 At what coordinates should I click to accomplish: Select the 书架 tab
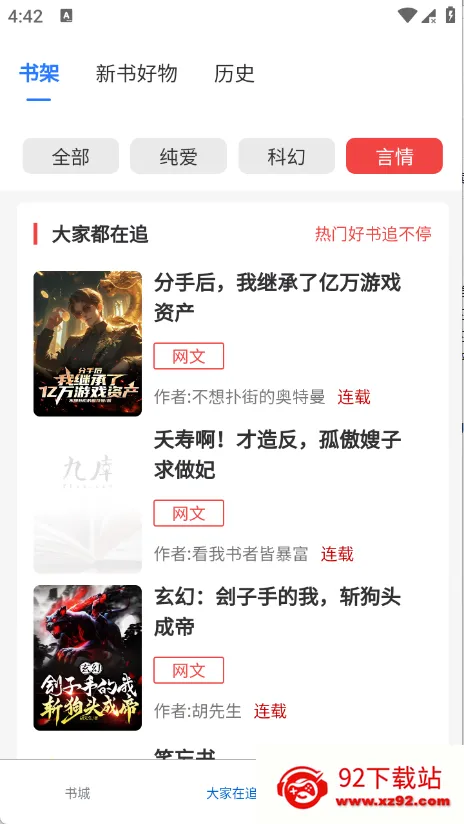click(39, 74)
